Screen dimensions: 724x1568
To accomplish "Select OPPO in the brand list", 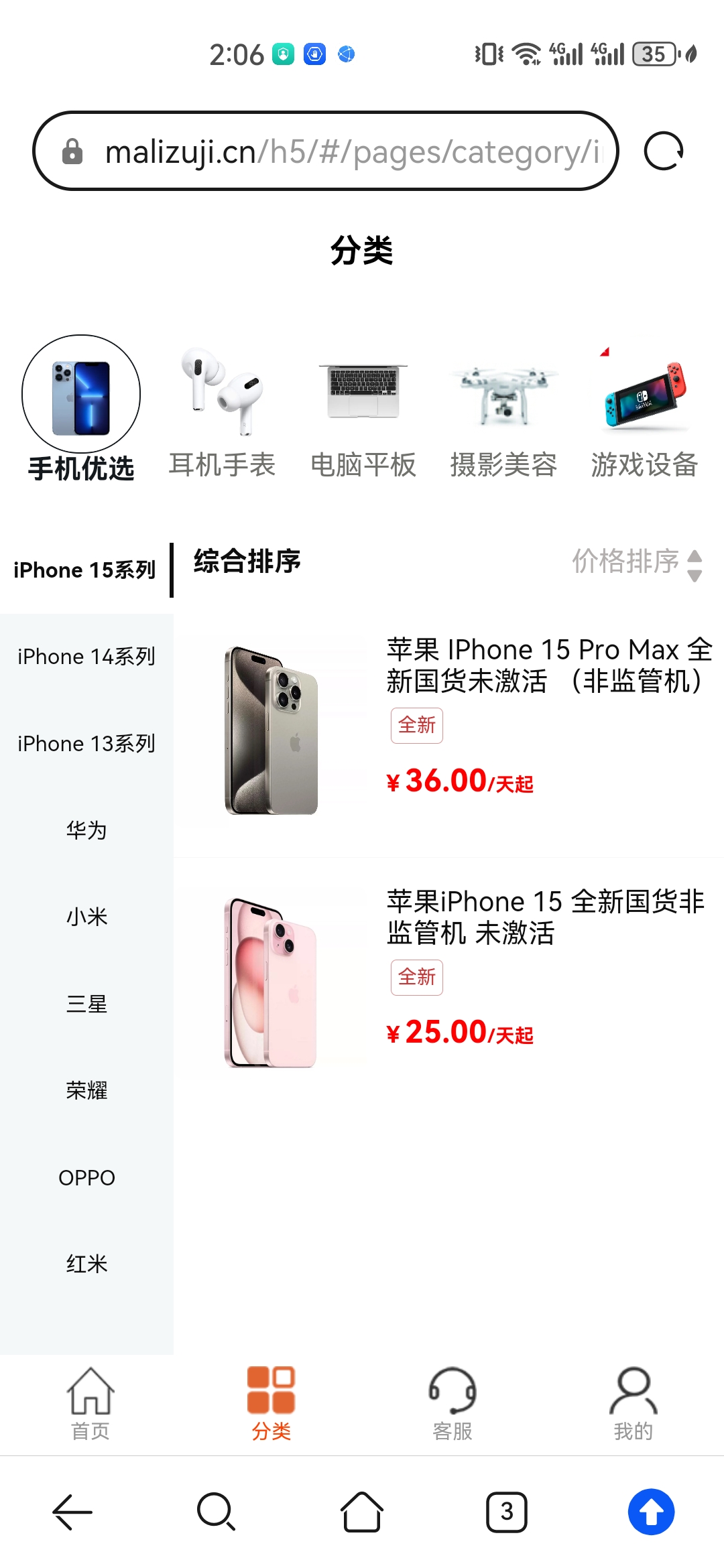I will pyautogui.click(x=86, y=1177).
